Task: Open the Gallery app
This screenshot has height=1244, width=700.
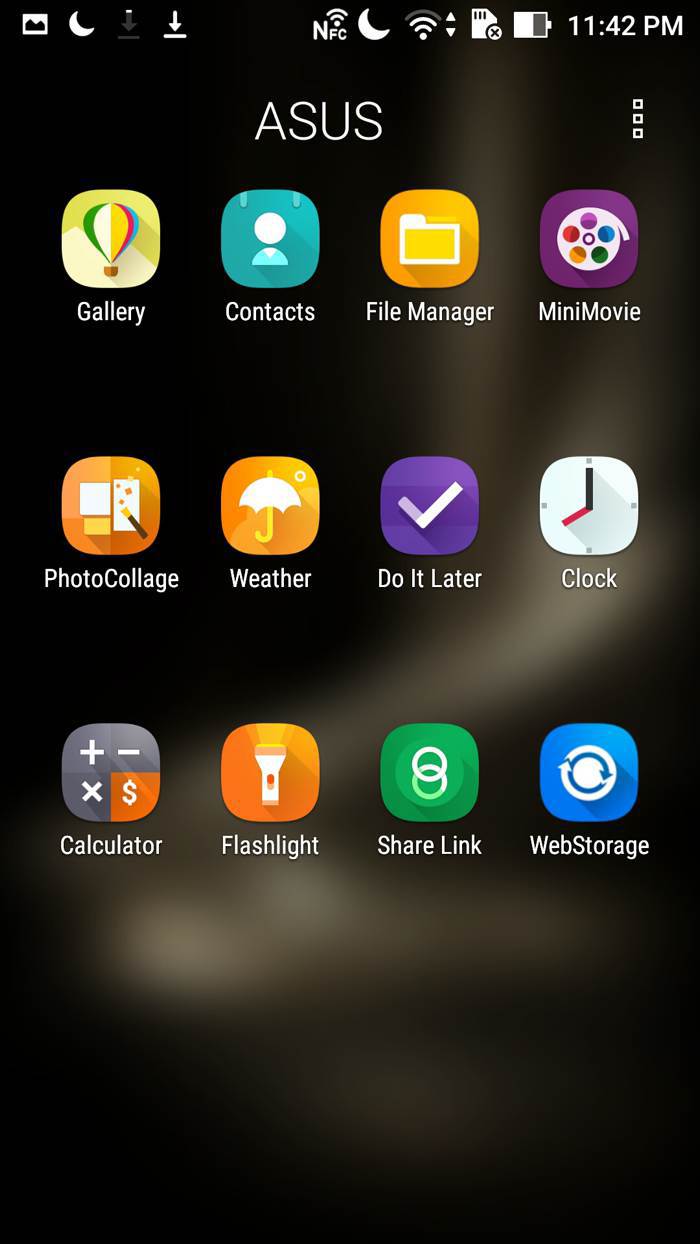Action: 111,239
